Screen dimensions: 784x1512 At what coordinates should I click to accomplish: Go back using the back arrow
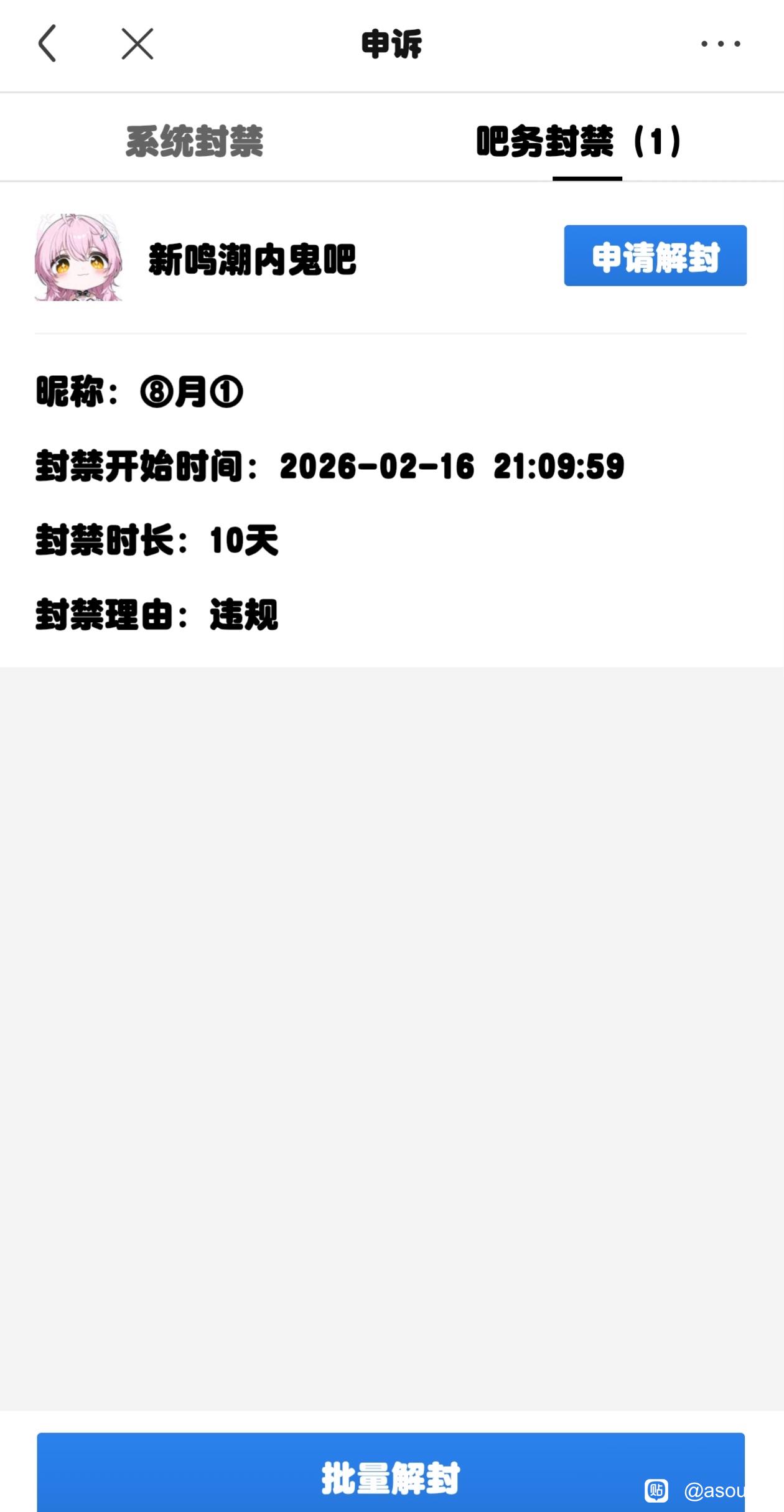pyautogui.click(x=48, y=44)
